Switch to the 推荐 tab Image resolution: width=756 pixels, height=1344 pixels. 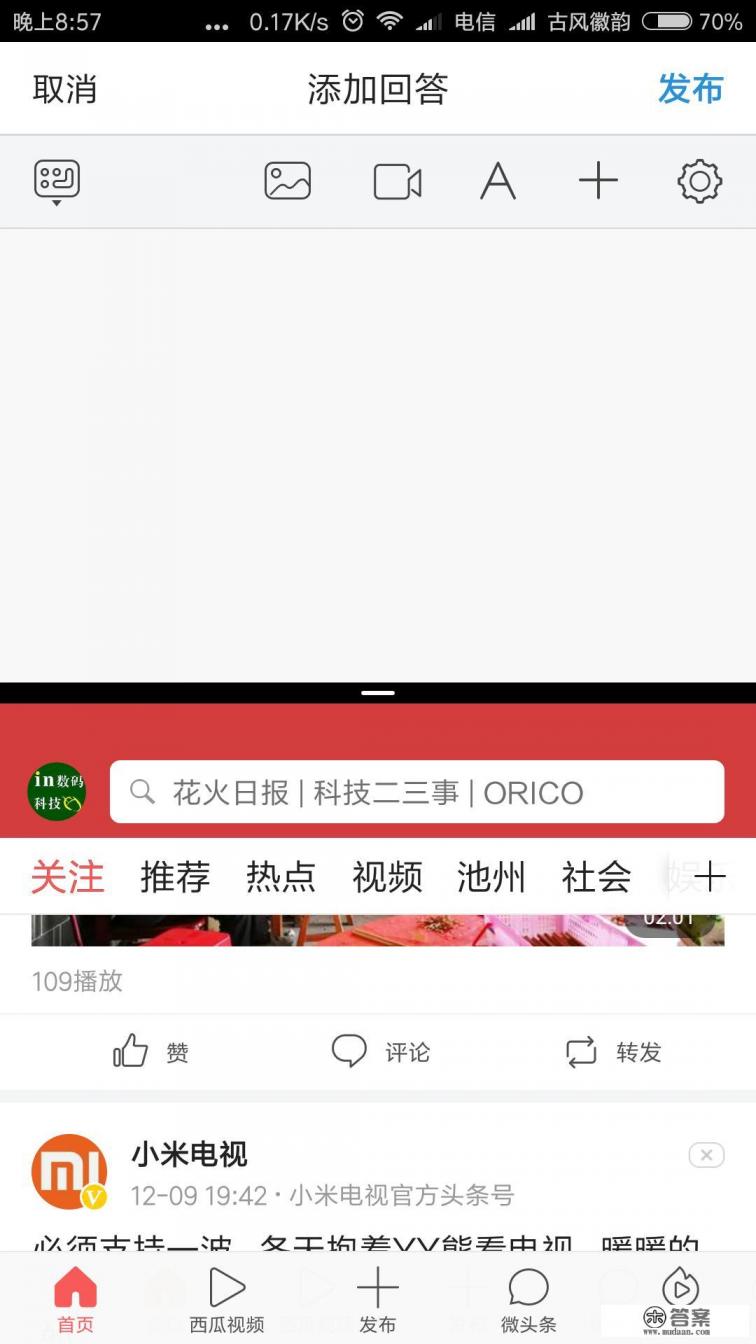pyautogui.click(x=174, y=877)
